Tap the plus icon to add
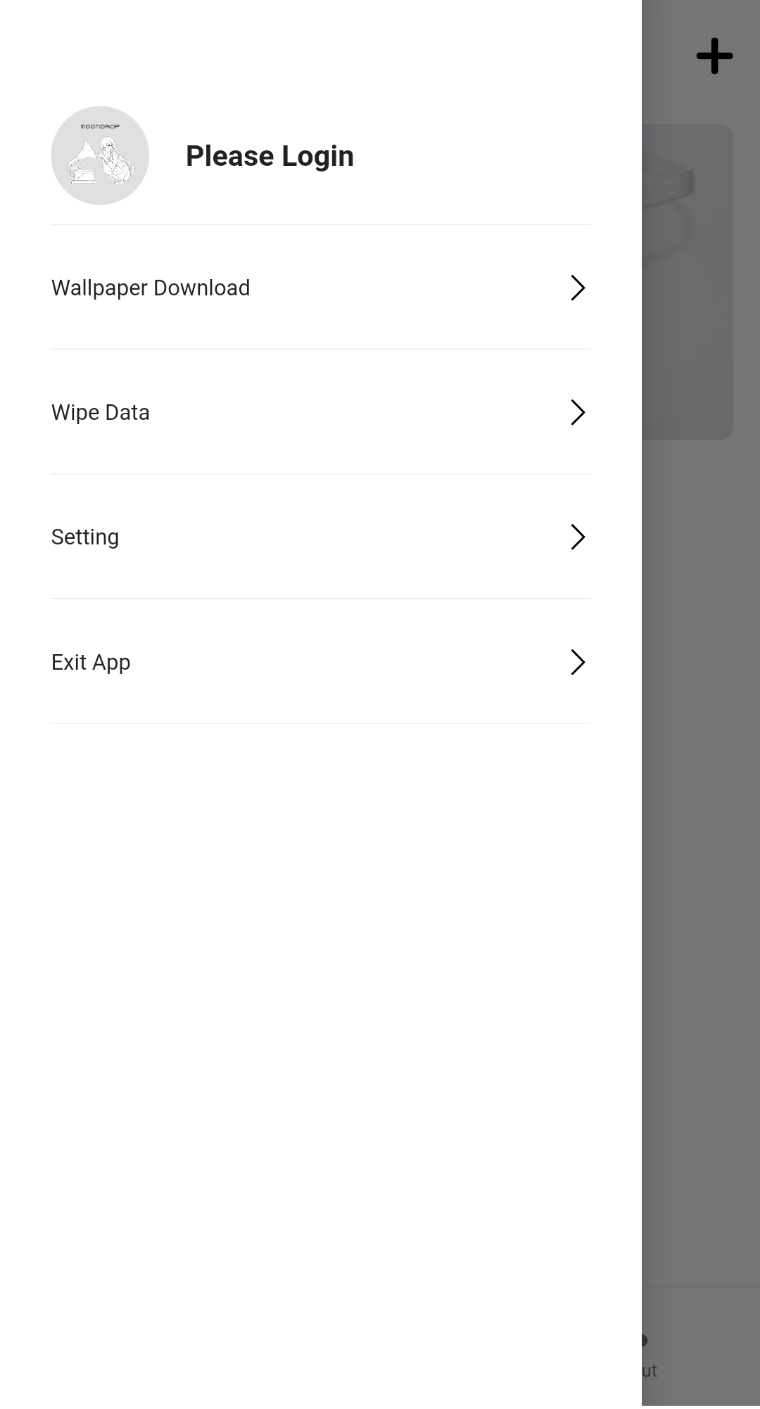Viewport: 760px width, 1409px height. pyautogui.click(x=714, y=56)
